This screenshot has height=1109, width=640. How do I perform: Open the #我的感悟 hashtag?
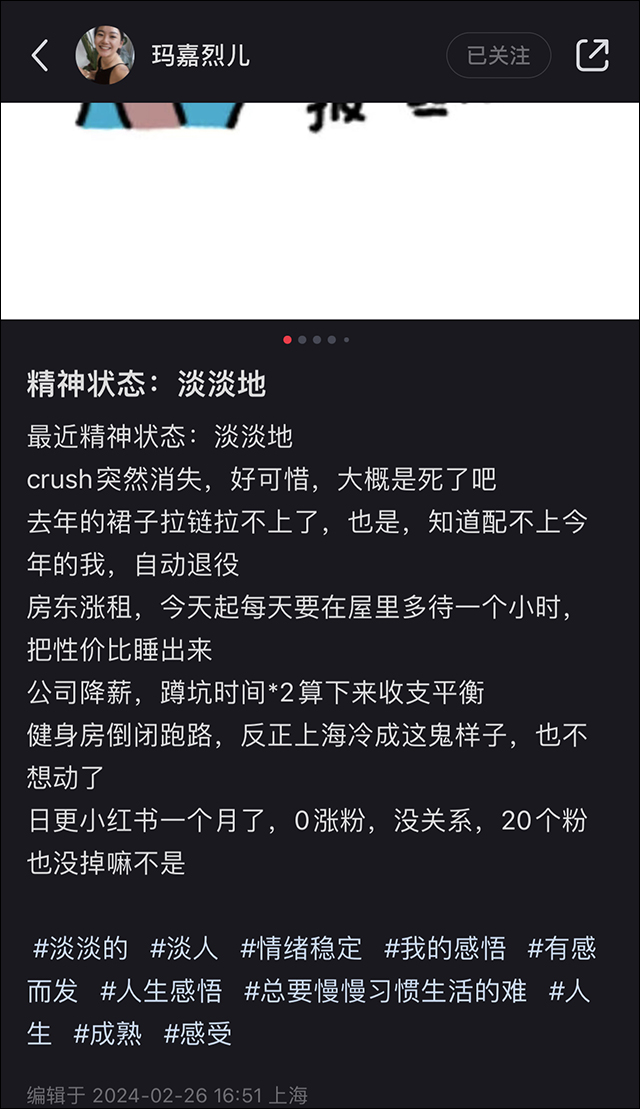click(445, 947)
